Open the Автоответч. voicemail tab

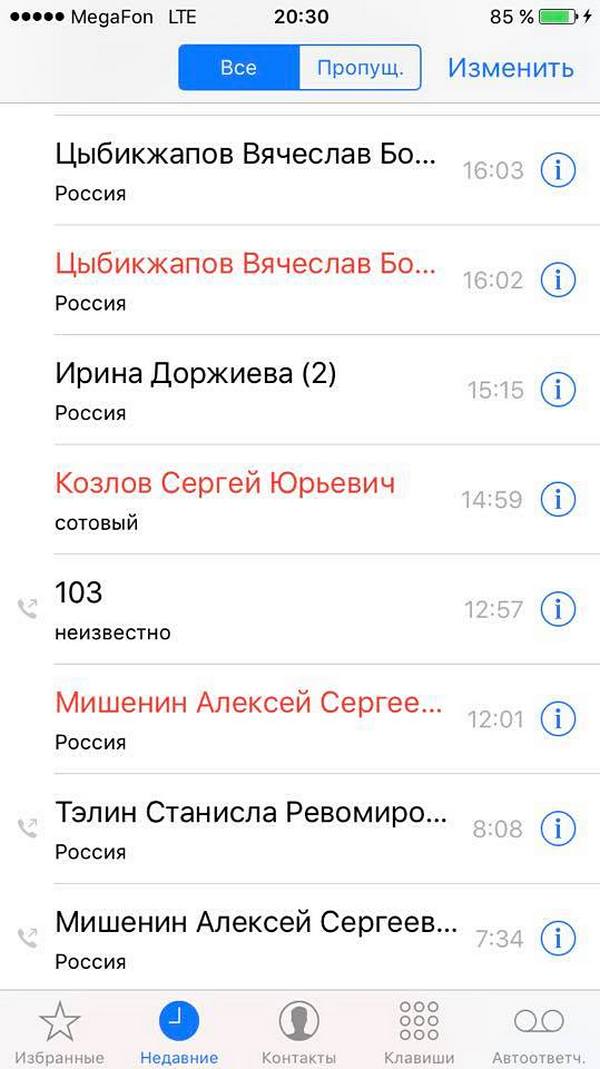[x=539, y=1031]
